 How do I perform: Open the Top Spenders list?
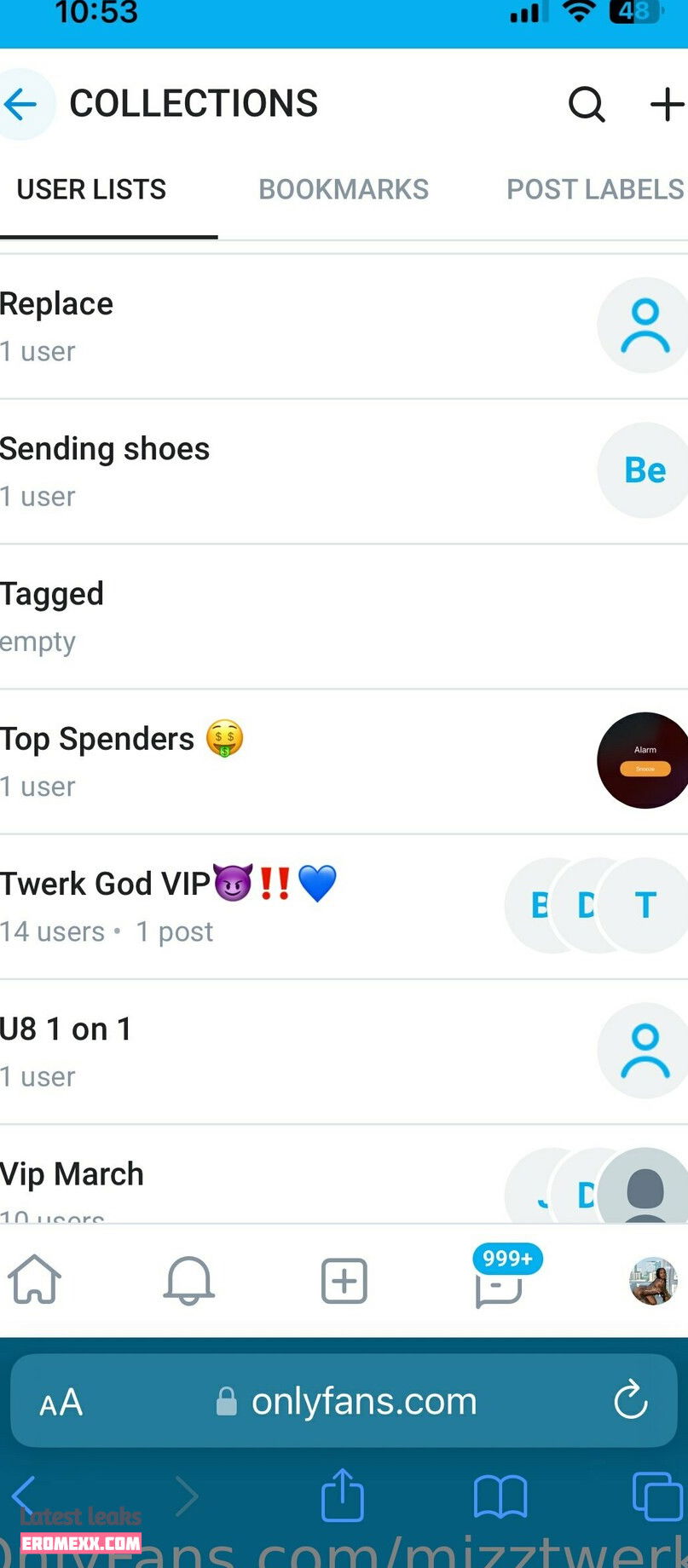coord(256,761)
